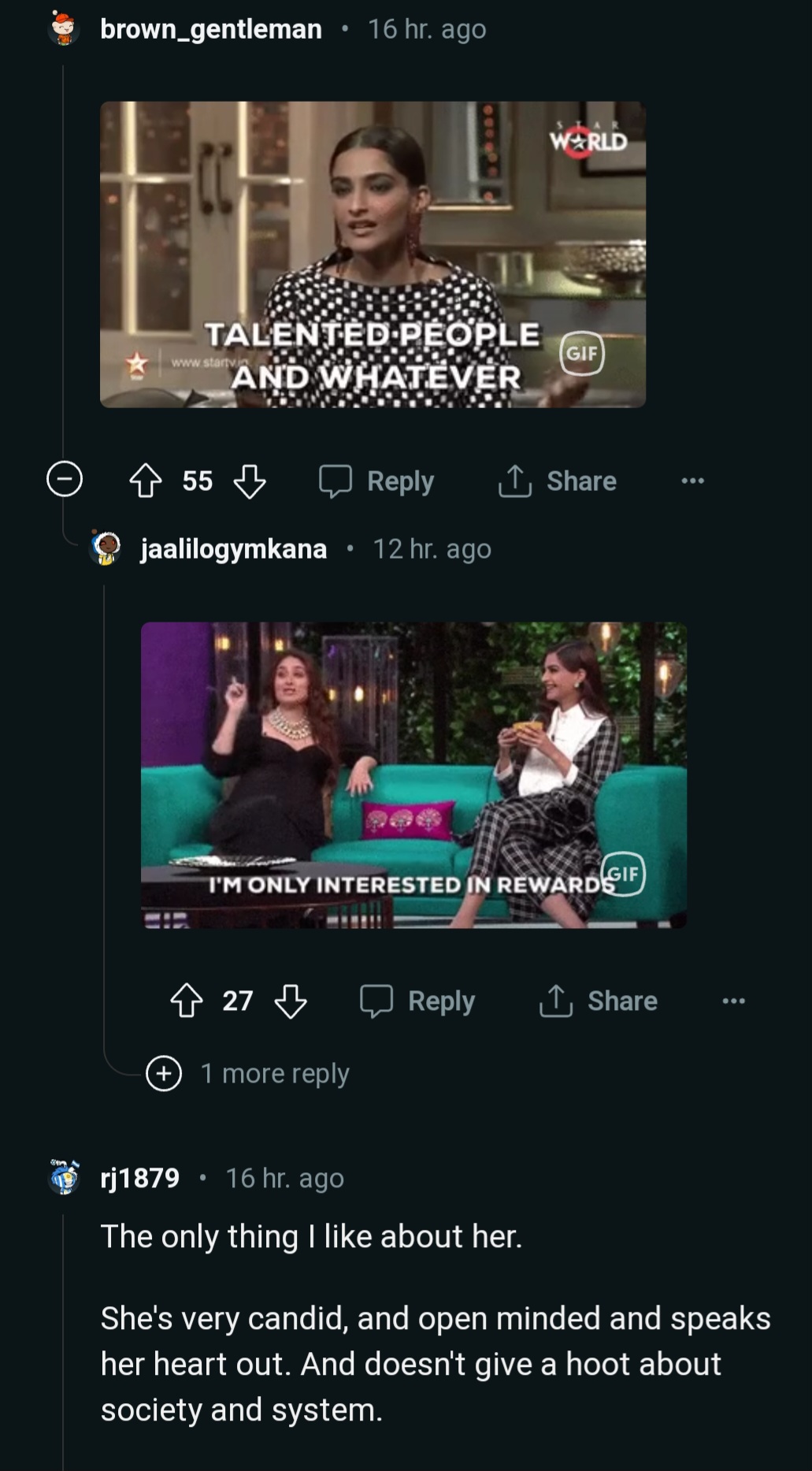The image size is (812, 1471).
Task: Collapse brown_gentleman's comment thread
Action: pos(65,479)
